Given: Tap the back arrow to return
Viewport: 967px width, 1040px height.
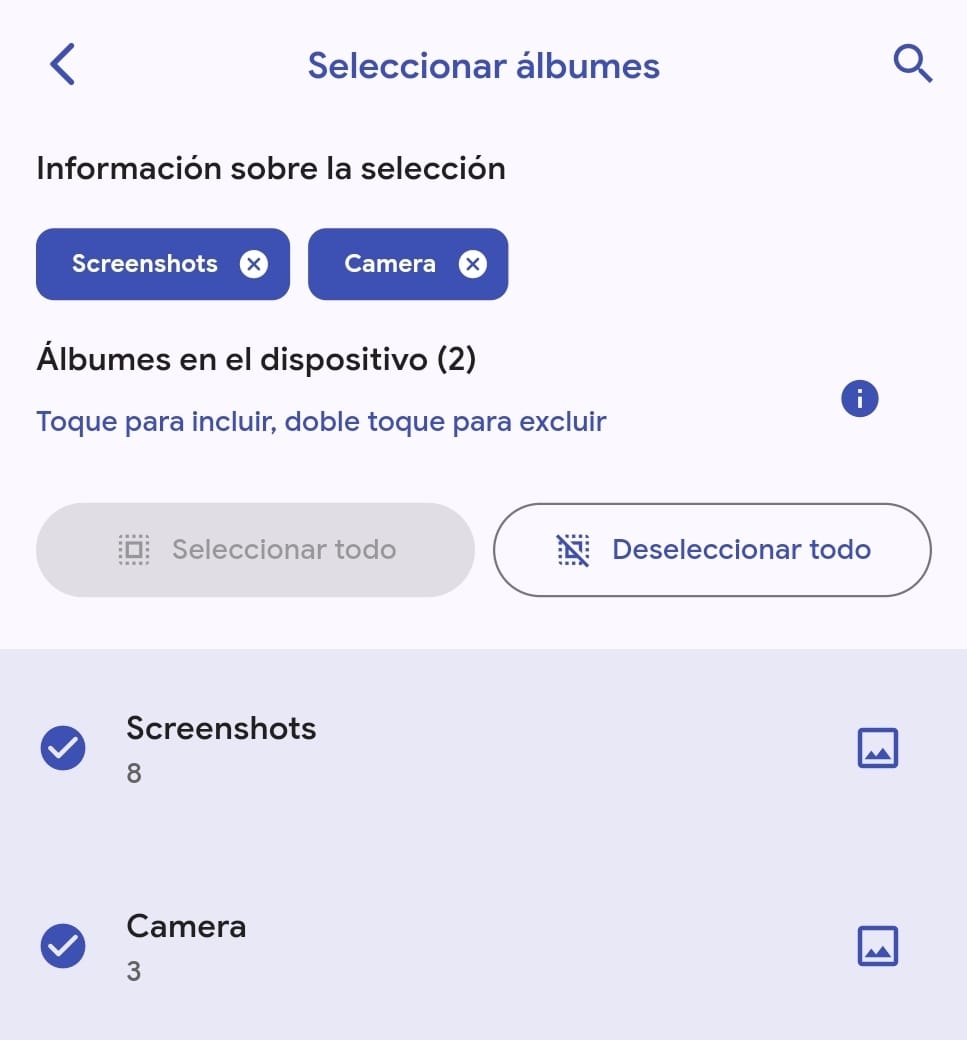Looking at the screenshot, I should [62, 64].
